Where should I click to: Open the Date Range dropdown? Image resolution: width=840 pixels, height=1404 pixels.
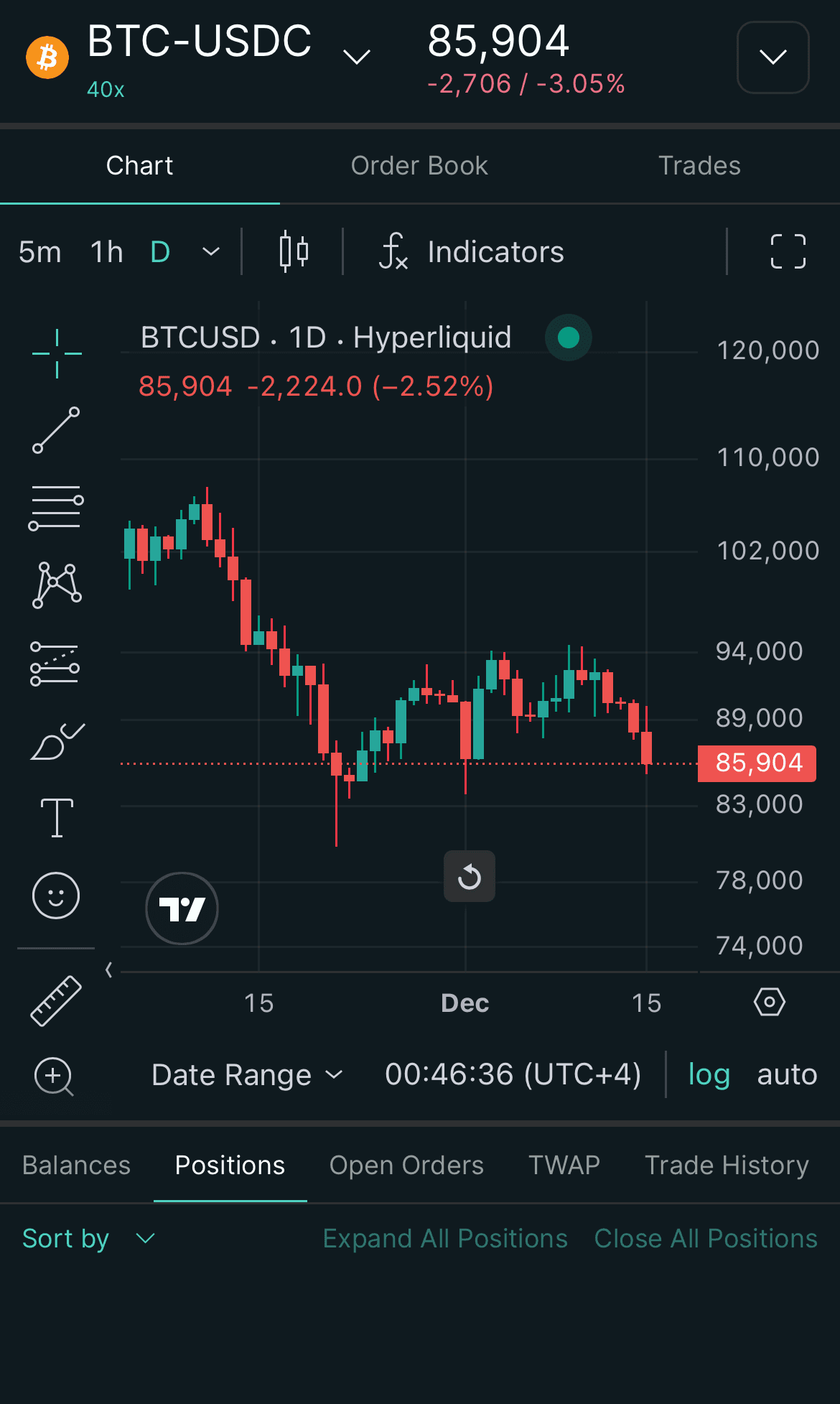tap(247, 1075)
